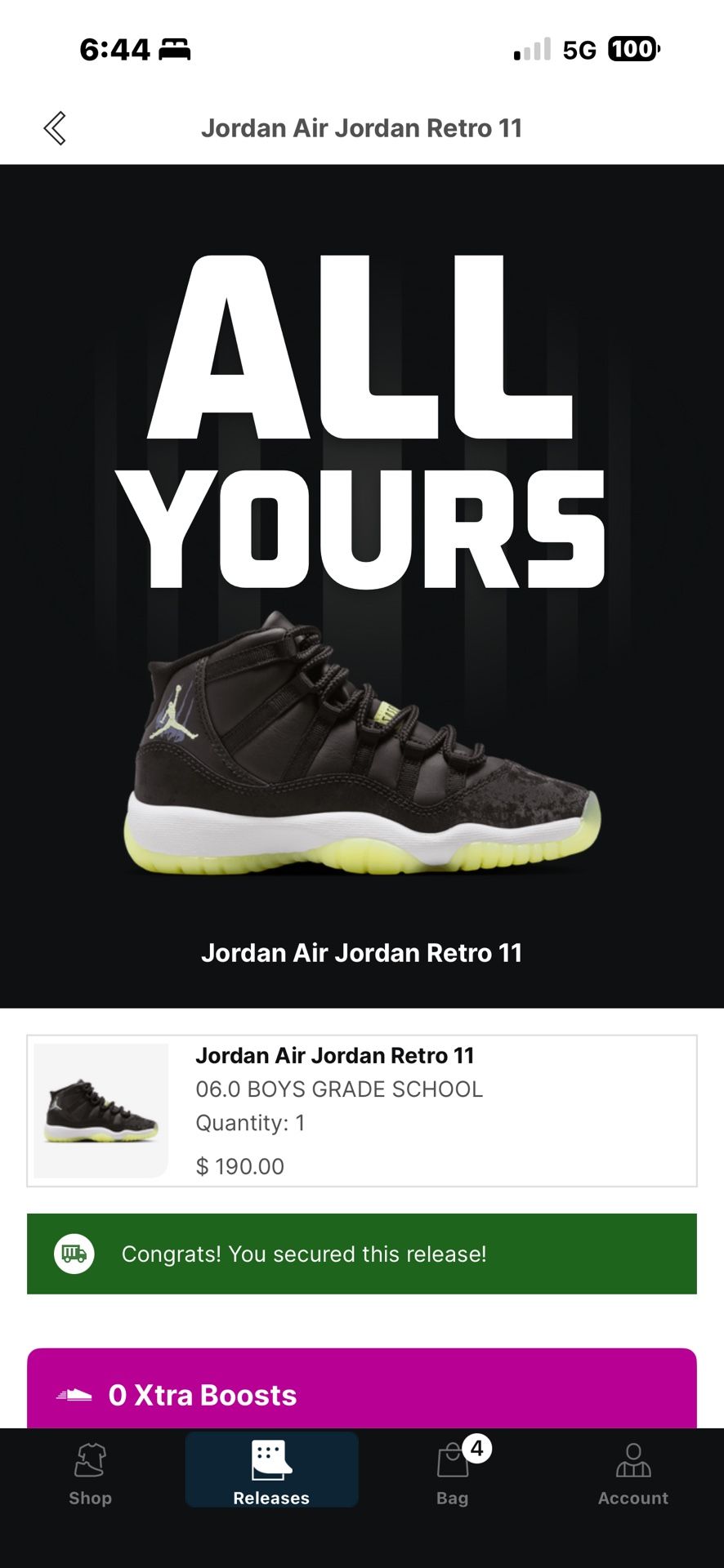Open the Bag tab
This screenshot has width=724, height=1568.
pyautogui.click(x=453, y=1473)
